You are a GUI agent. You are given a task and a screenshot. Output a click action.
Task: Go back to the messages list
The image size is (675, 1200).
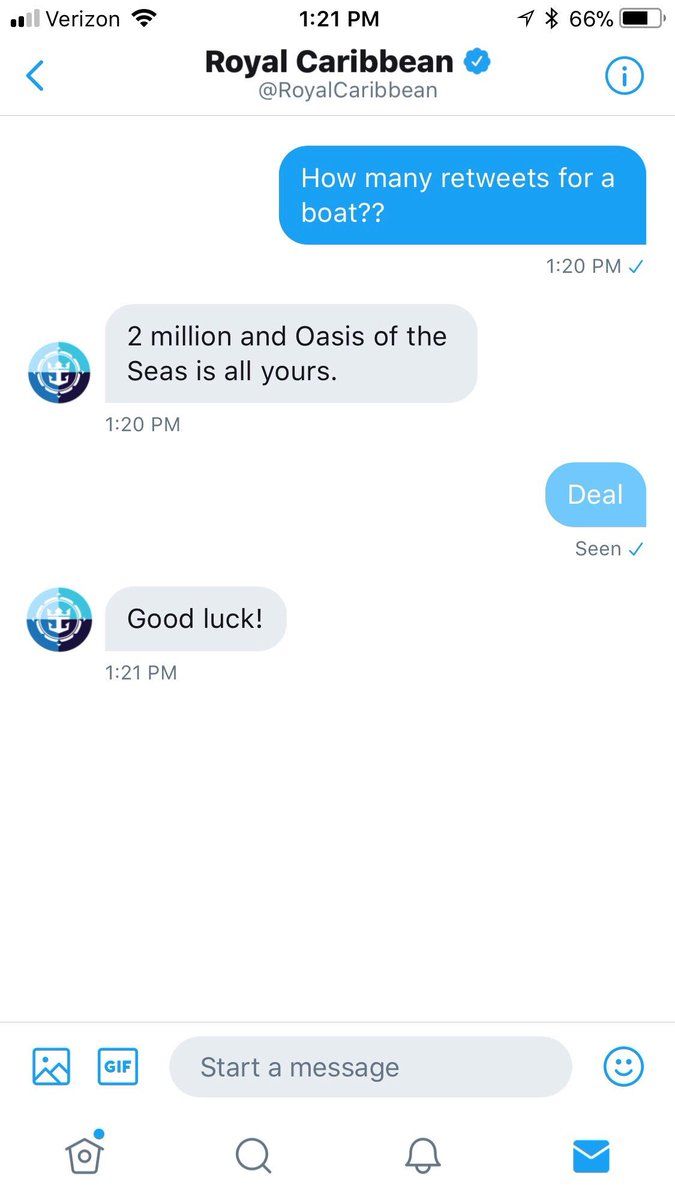point(35,75)
